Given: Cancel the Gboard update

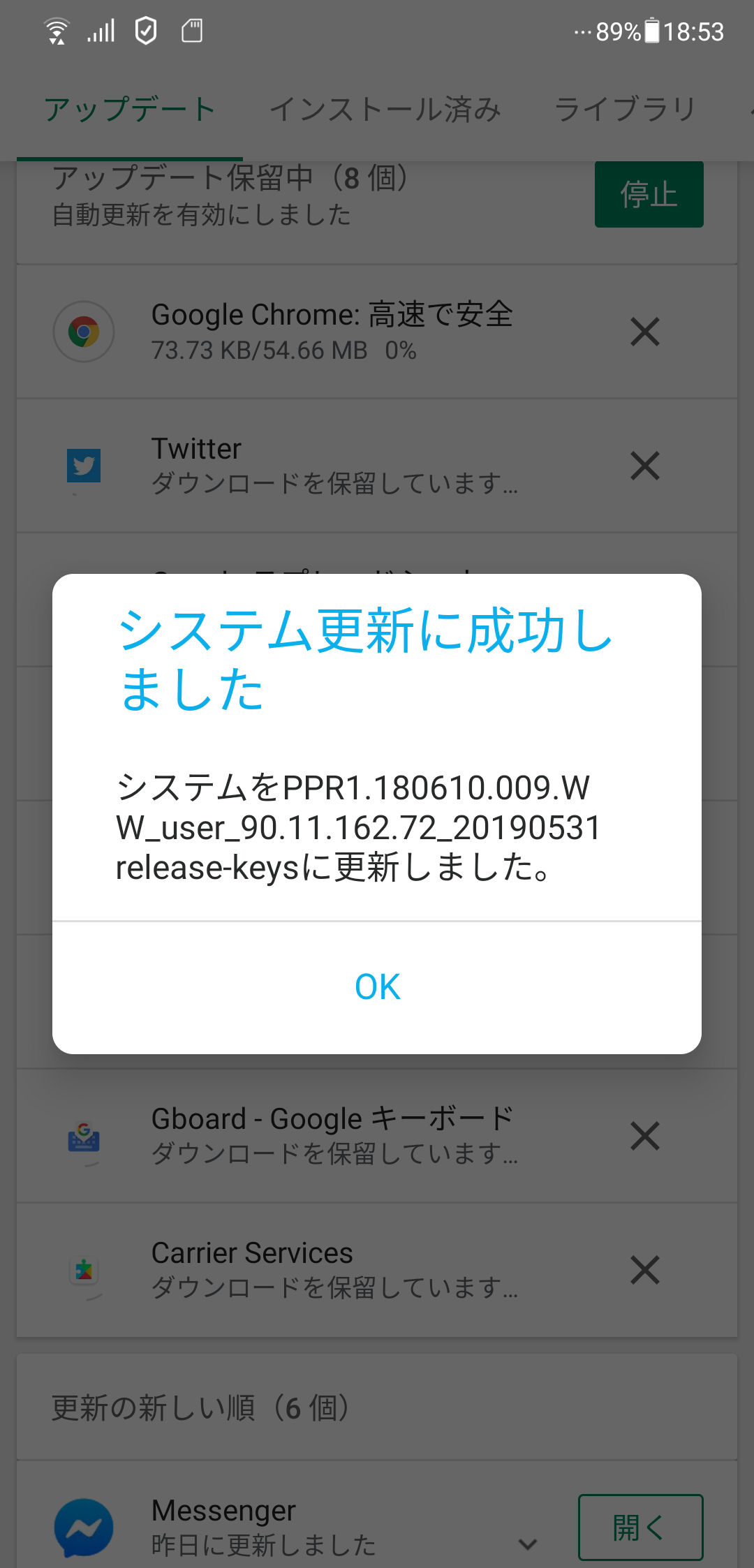Looking at the screenshot, I should [644, 1136].
